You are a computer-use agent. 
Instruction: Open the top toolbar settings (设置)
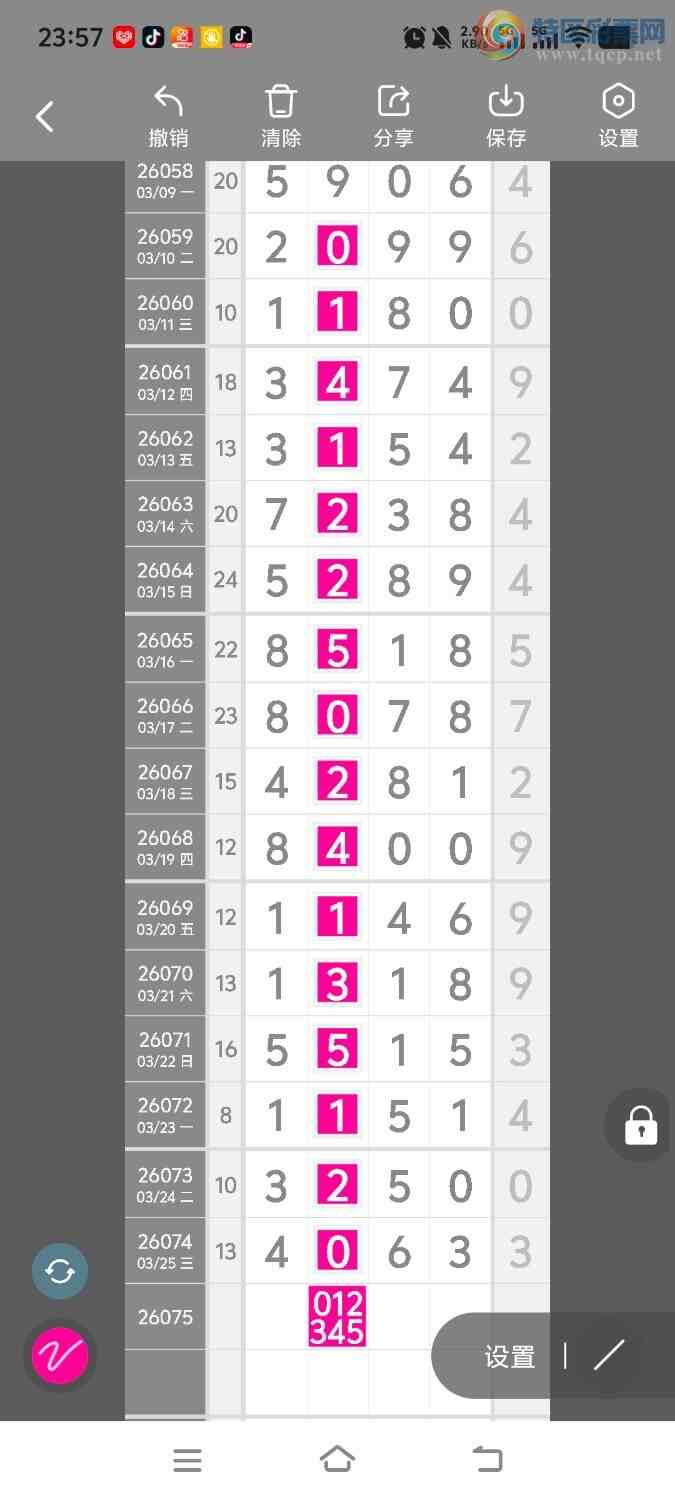tap(618, 117)
